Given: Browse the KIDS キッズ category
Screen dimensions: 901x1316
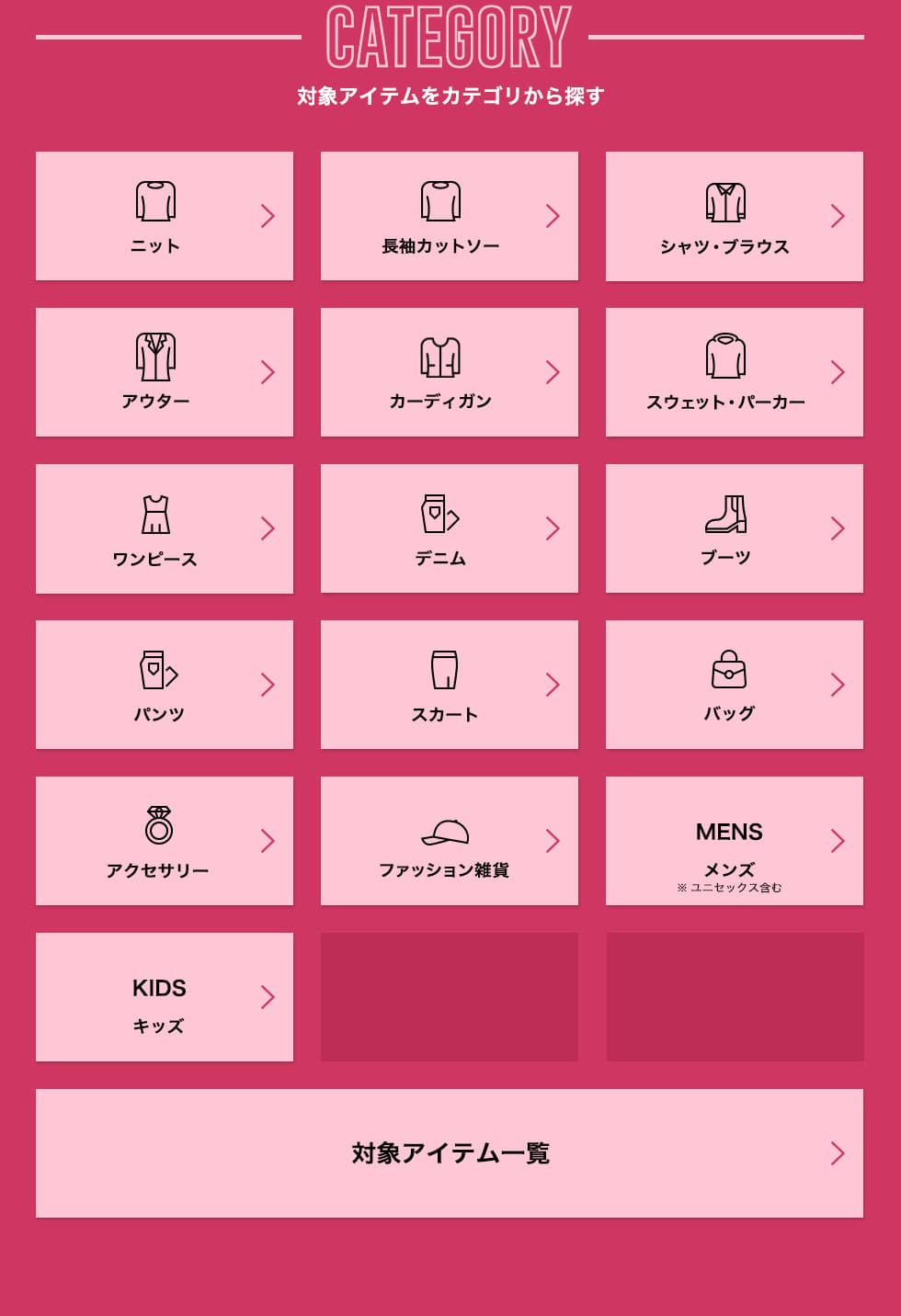Looking at the screenshot, I should point(164,997).
